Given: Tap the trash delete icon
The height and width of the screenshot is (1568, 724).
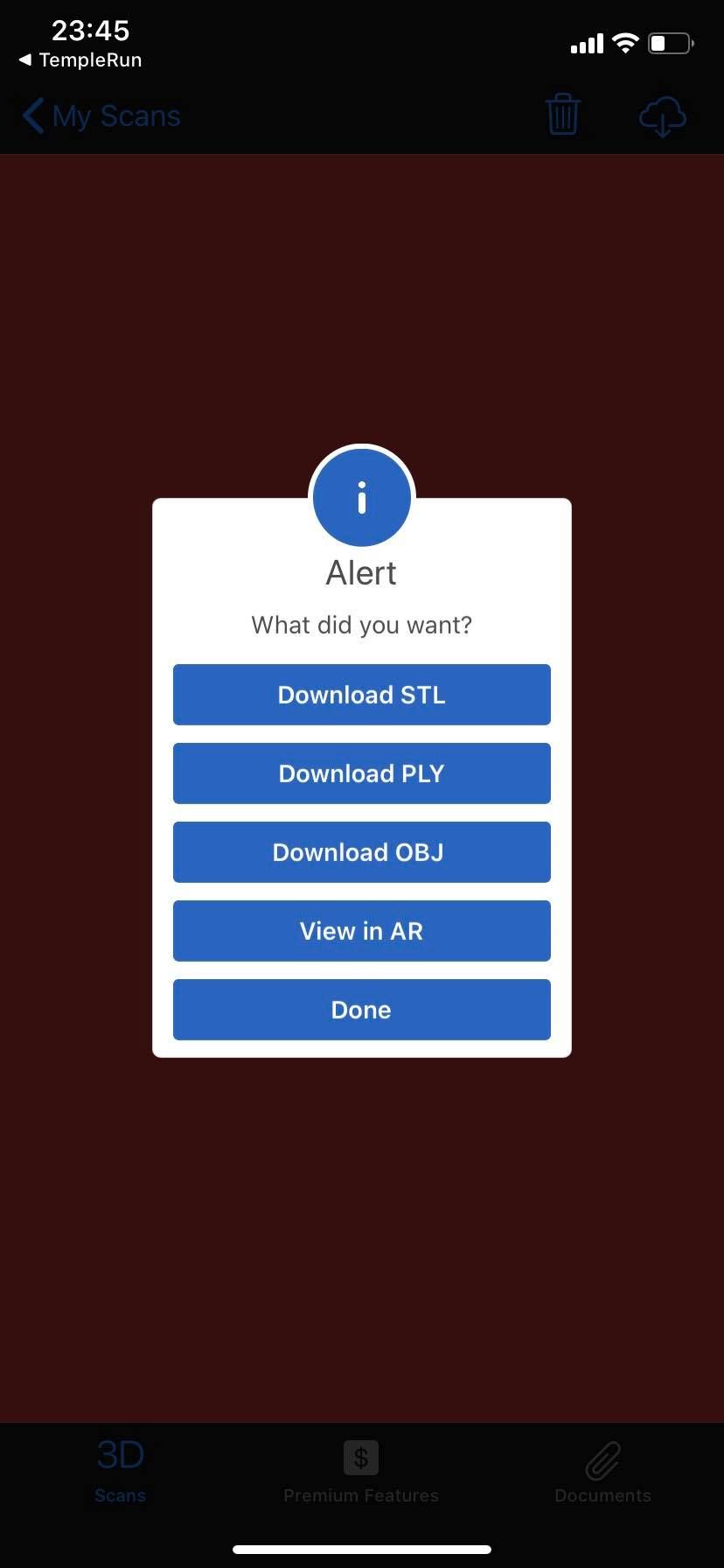Looking at the screenshot, I should coord(563,115).
